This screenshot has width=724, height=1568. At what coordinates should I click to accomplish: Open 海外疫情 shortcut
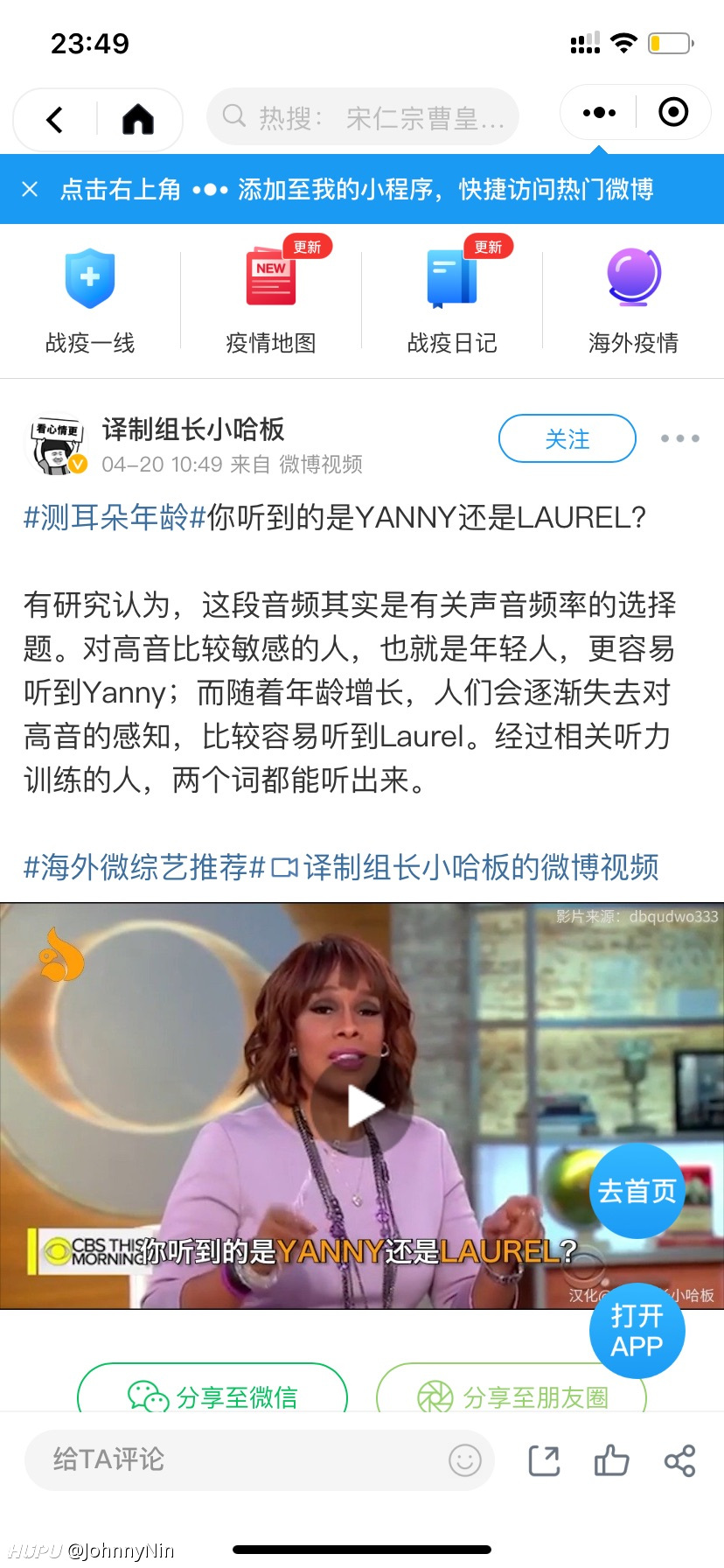coord(633,302)
